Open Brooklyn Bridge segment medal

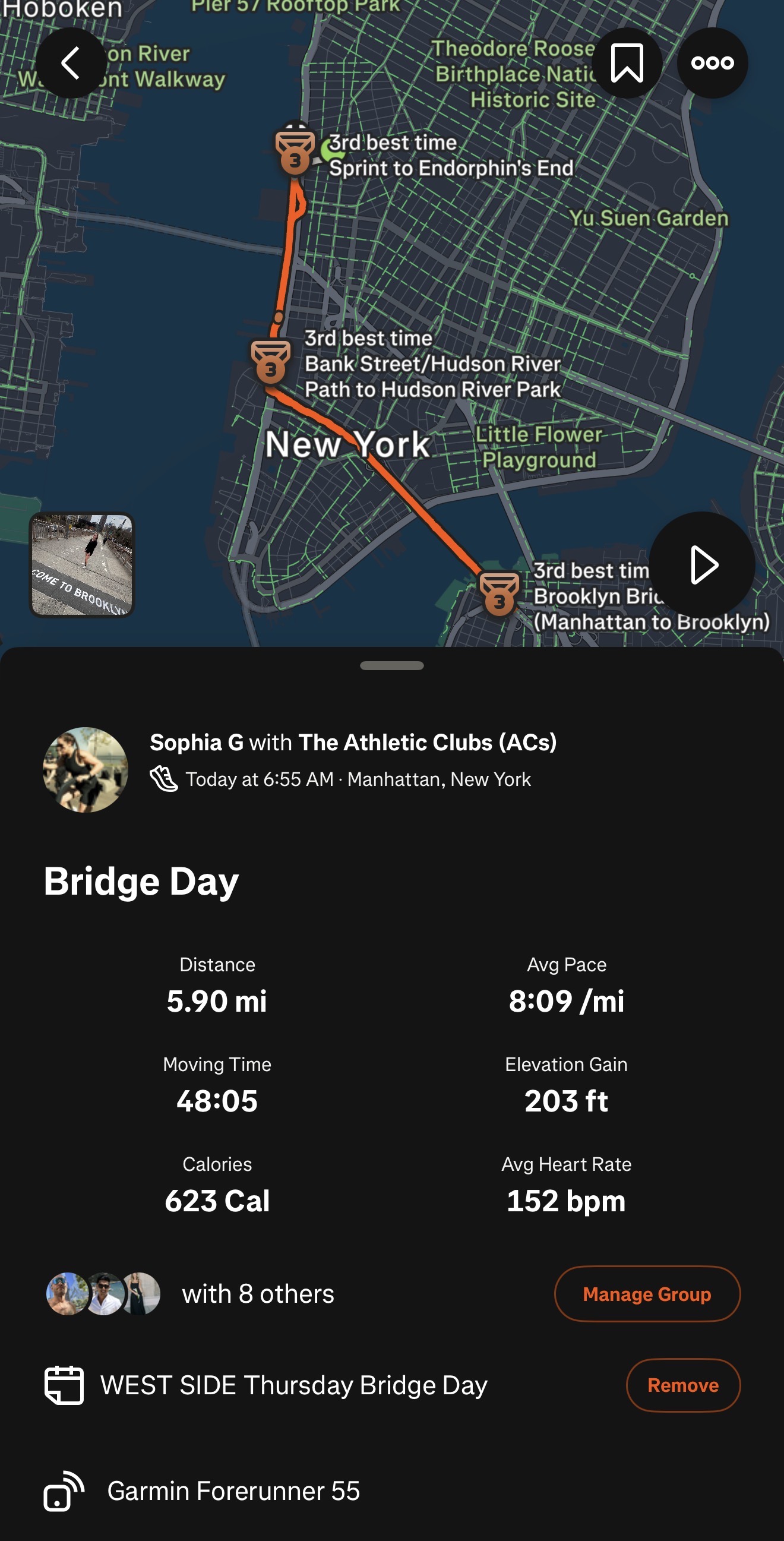pyautogui.click(x=500, y=593)
